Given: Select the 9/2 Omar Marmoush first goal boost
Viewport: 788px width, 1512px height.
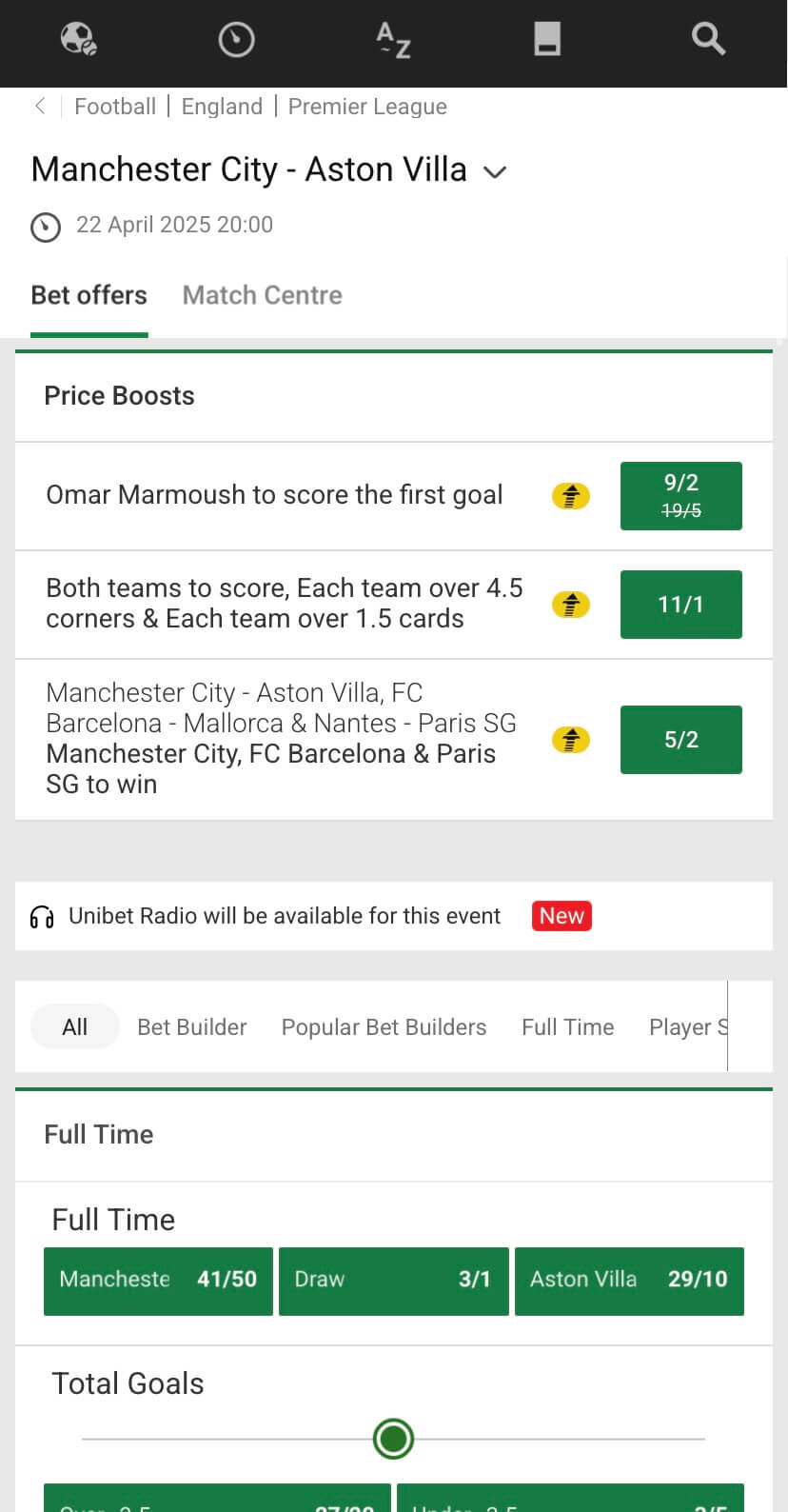Looking at the screenshot, I should point(680,496).
